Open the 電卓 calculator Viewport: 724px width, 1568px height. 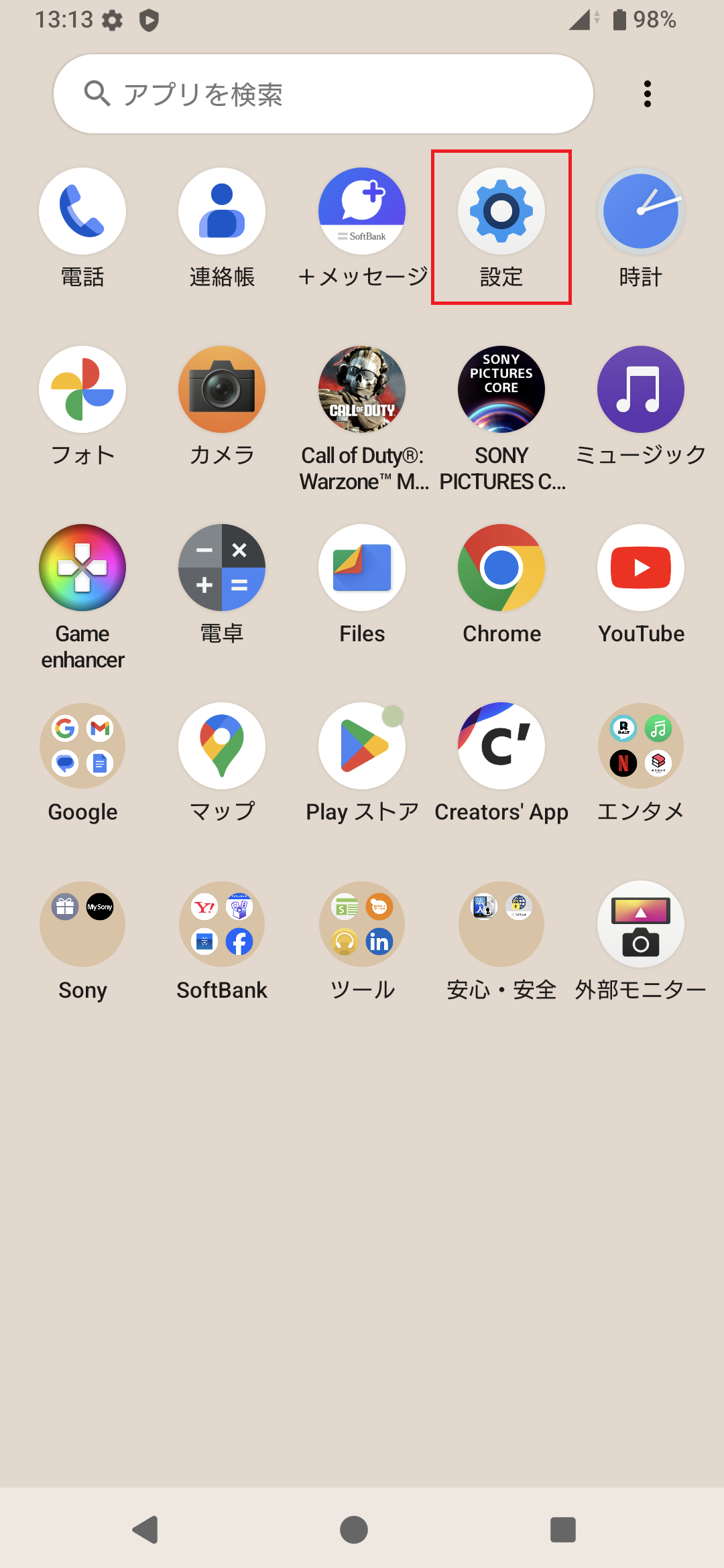(x=222, y=567)
